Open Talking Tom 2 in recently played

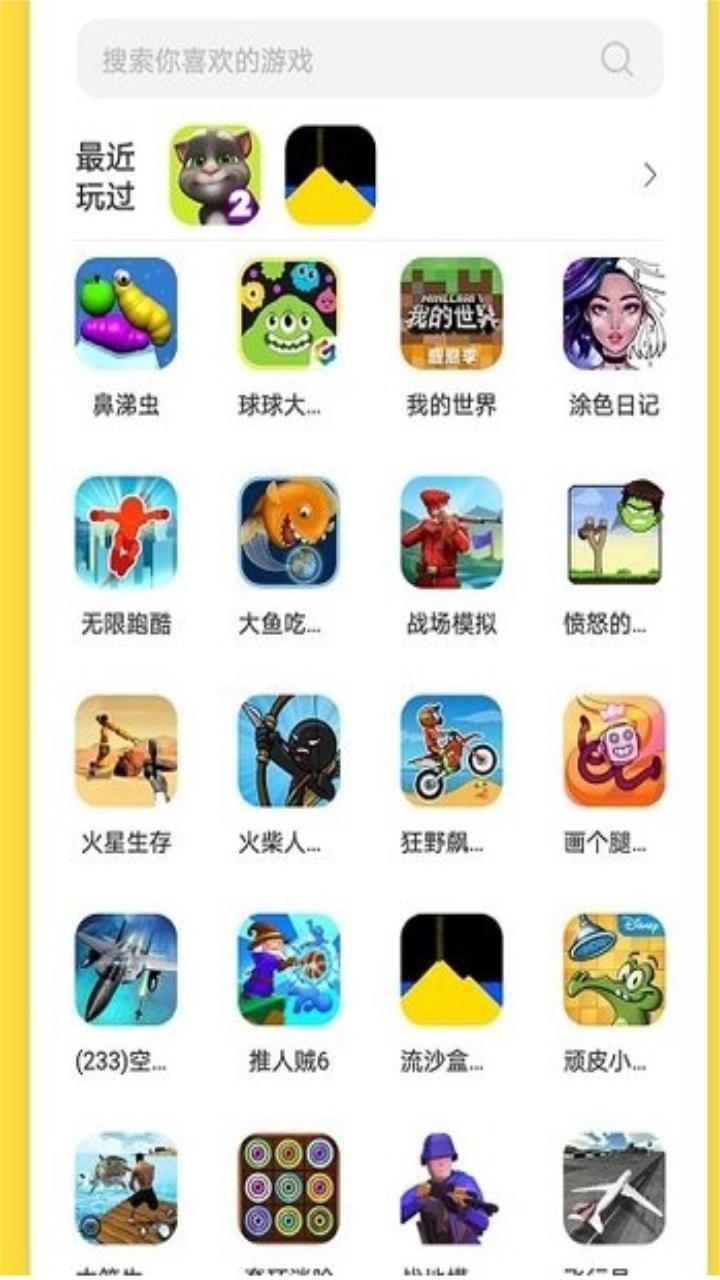[215, 175]
